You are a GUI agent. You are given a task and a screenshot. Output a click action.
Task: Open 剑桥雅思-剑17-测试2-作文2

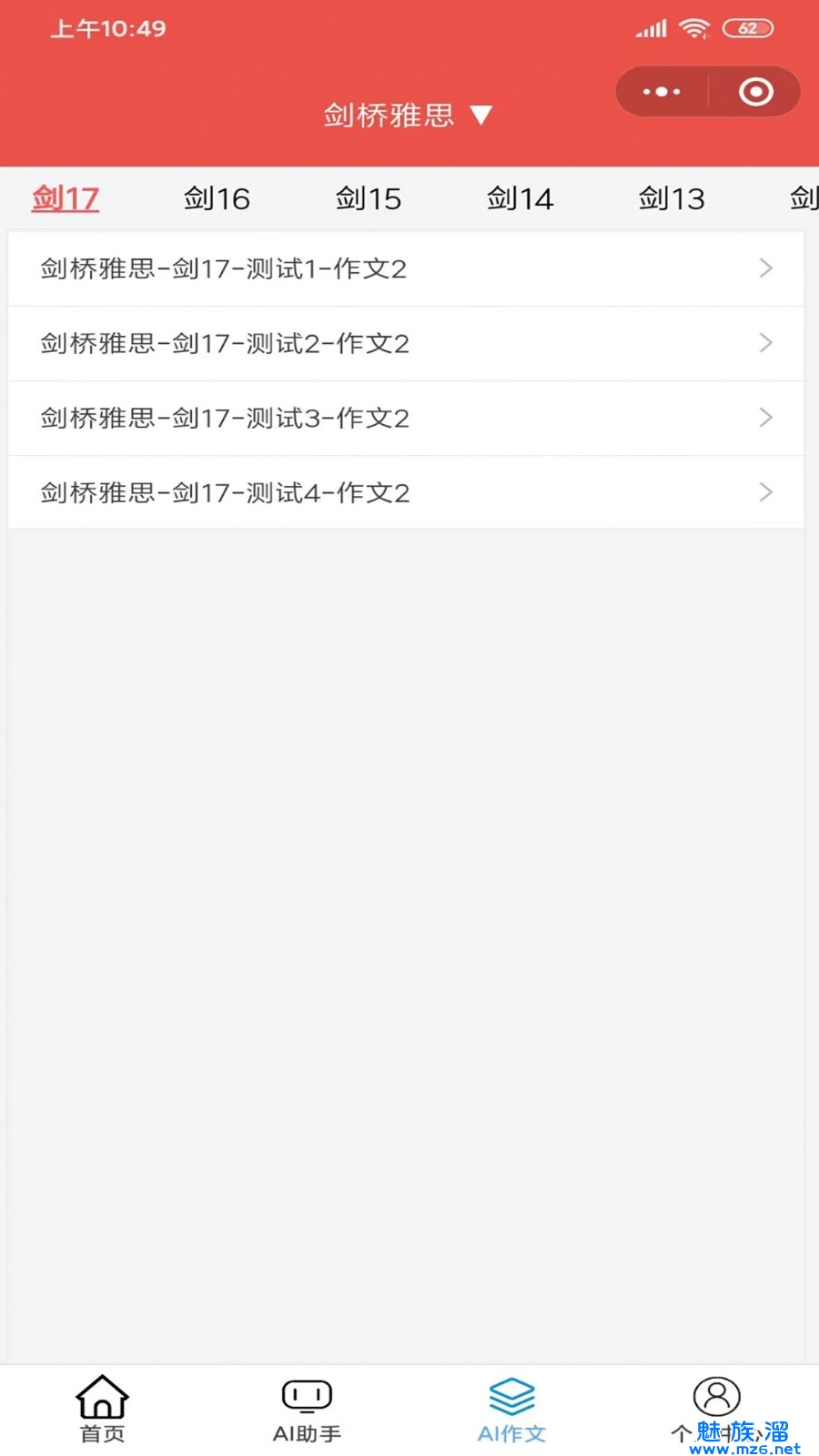[x=406, y=343]
